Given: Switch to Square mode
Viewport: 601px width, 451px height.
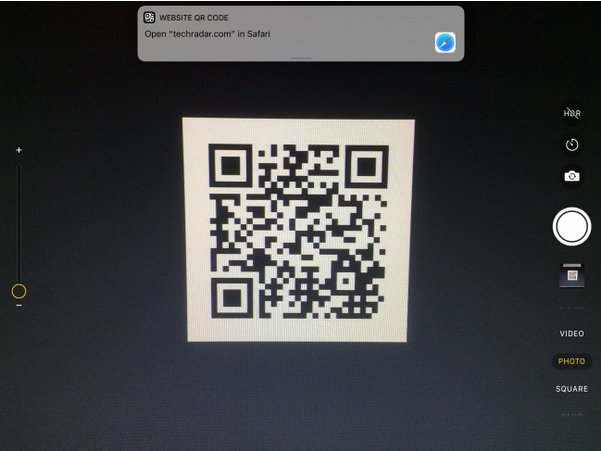Looking at the screenshot, I should click(571, 389).
